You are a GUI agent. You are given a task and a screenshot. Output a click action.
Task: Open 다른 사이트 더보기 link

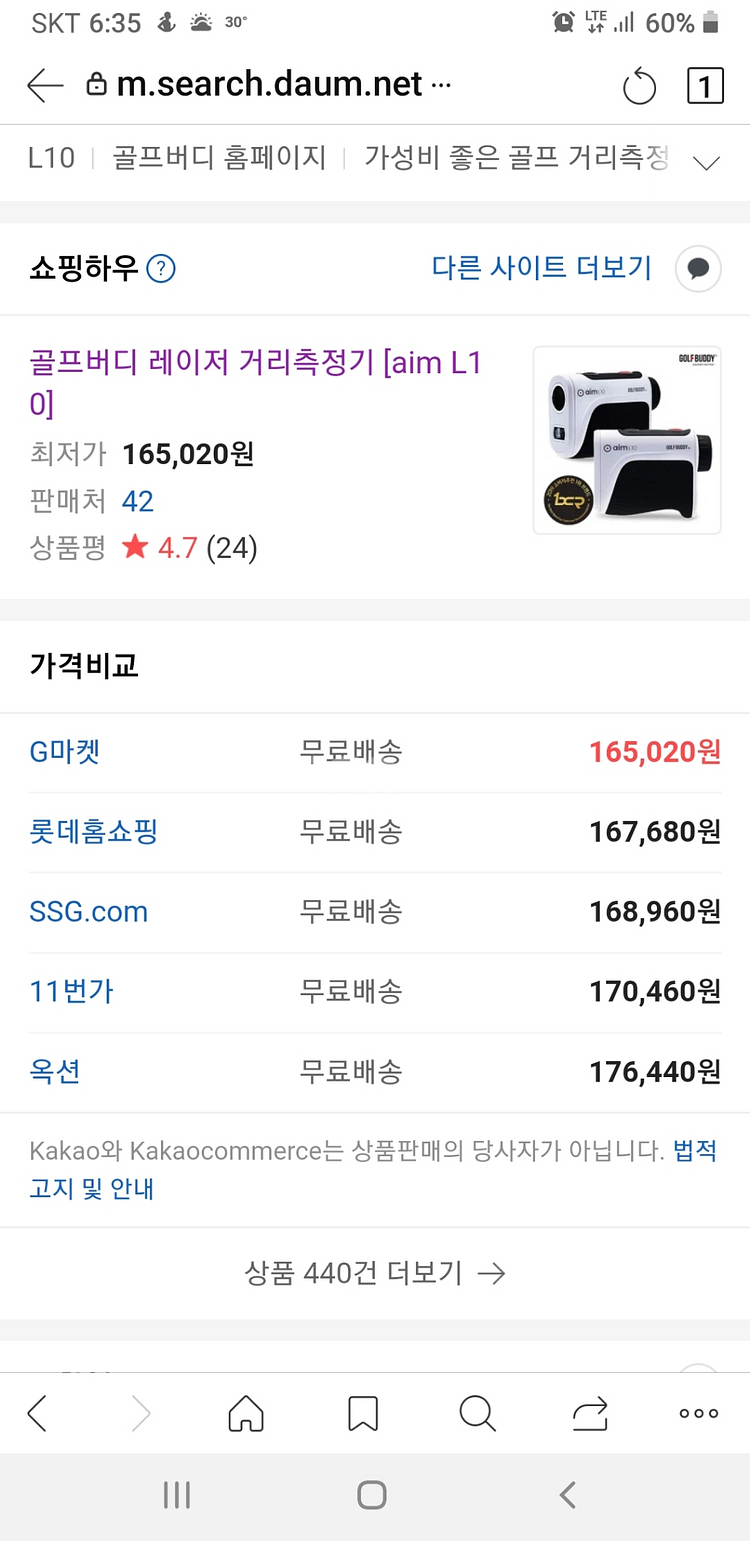[541, 267]
